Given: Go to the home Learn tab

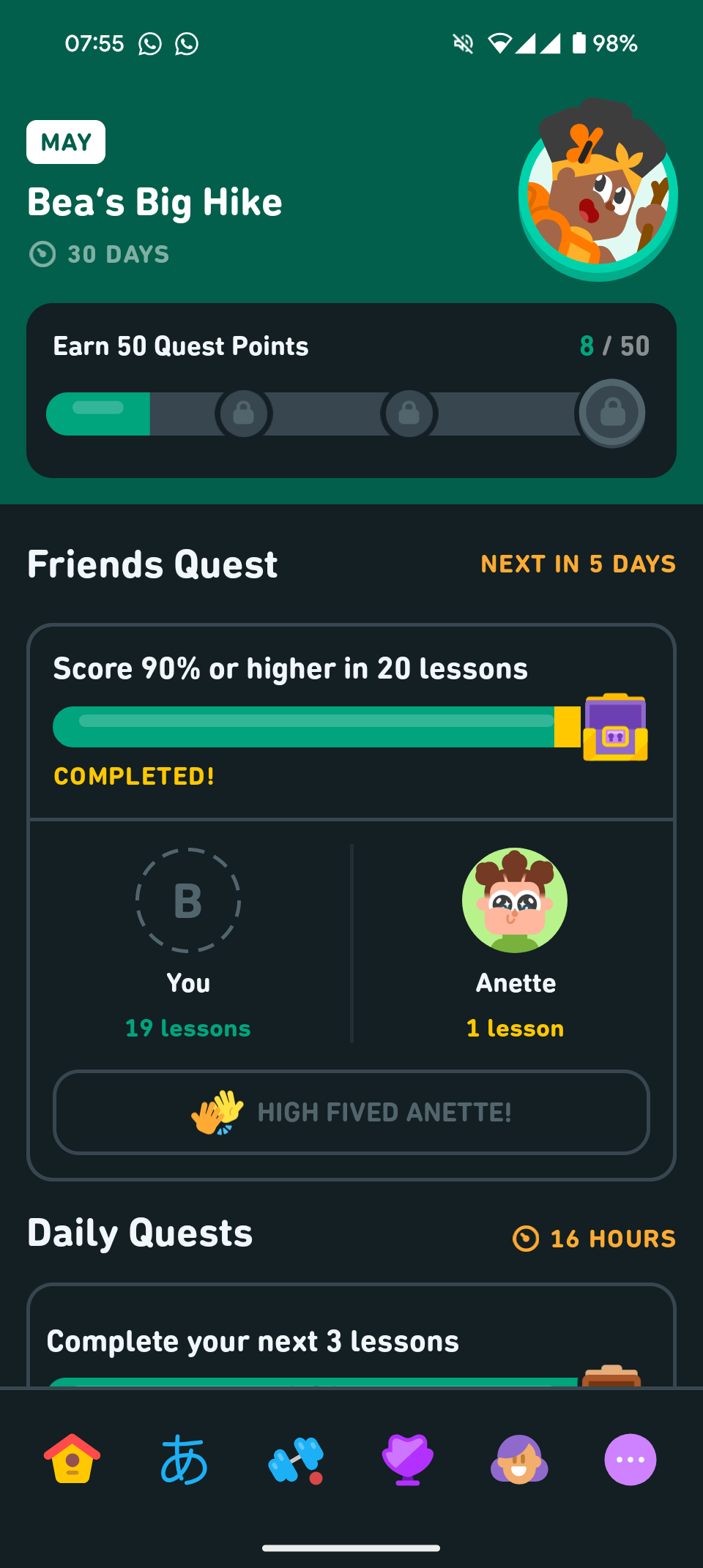Looking at the screenshot, I should 72,1459.
